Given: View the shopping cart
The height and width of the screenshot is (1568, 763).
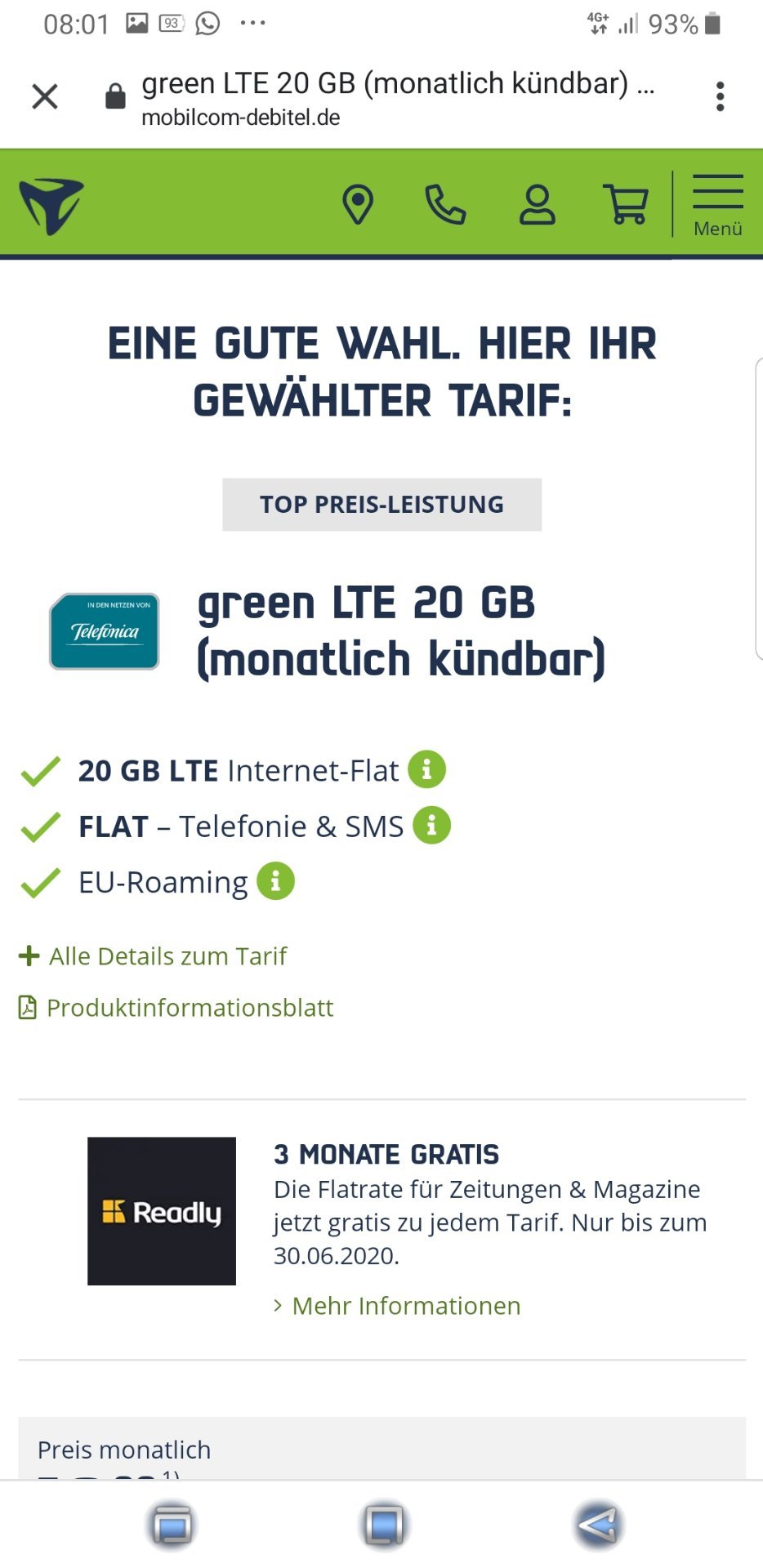Looking at the screenshot, I should [627, 204].
